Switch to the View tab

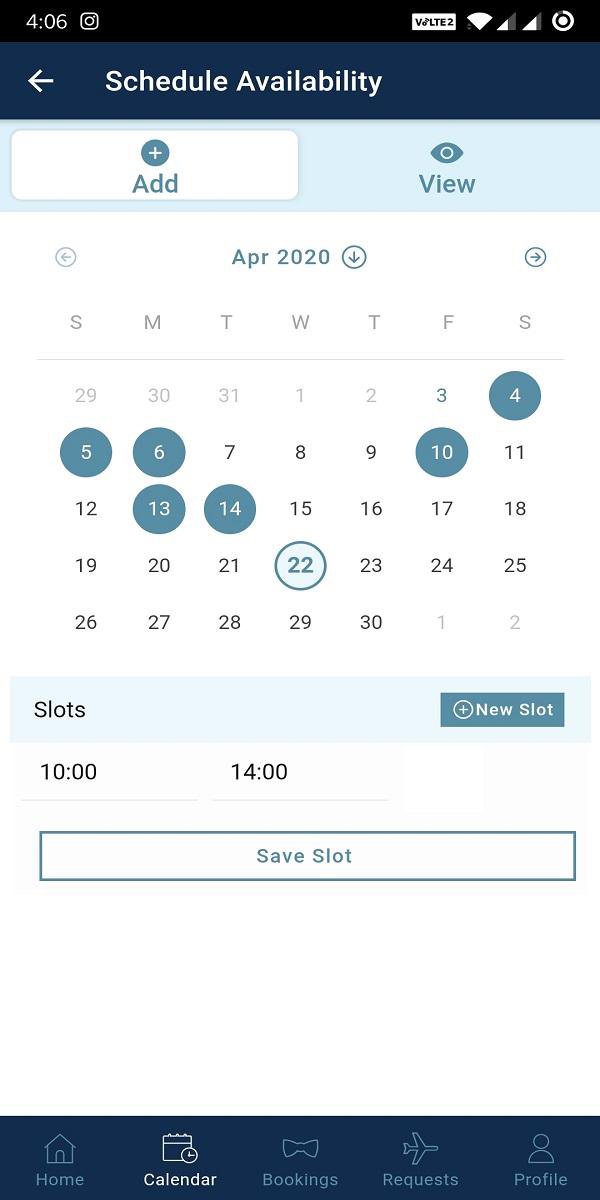click(x=446, y=167)
